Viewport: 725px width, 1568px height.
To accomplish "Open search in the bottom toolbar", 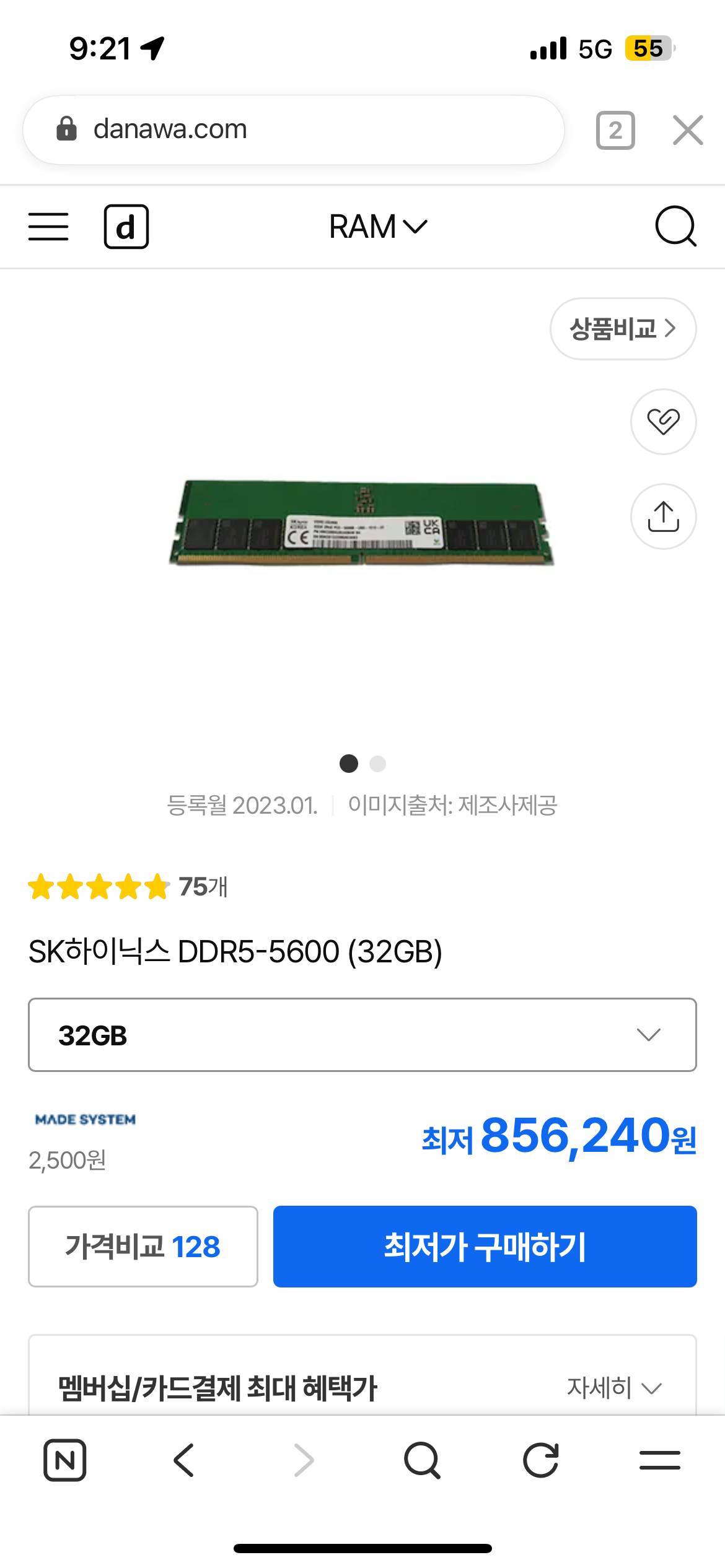I will coord(422,1460).
